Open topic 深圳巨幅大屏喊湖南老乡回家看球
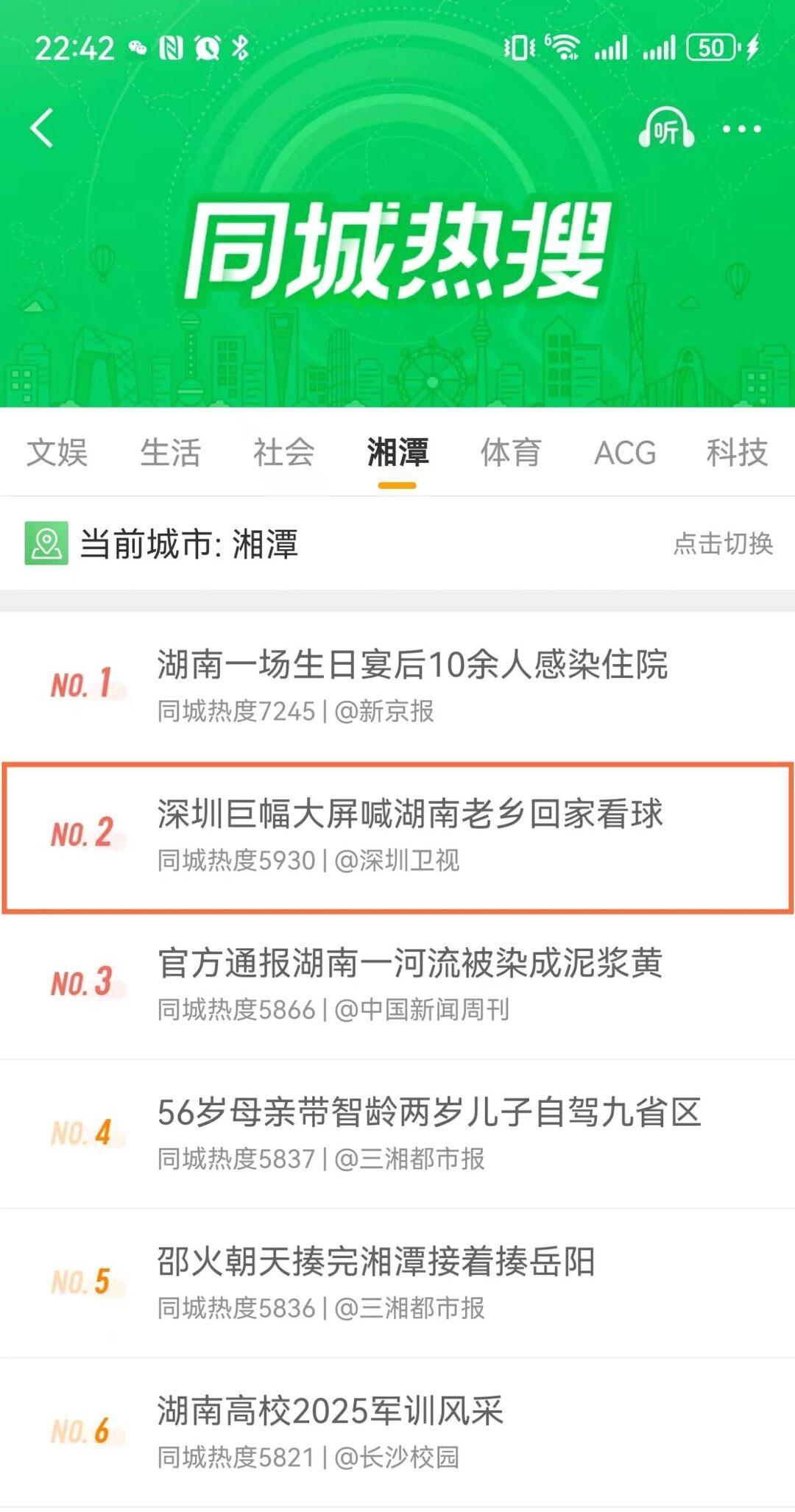795x1512 pixels. [x=410, y=815]
